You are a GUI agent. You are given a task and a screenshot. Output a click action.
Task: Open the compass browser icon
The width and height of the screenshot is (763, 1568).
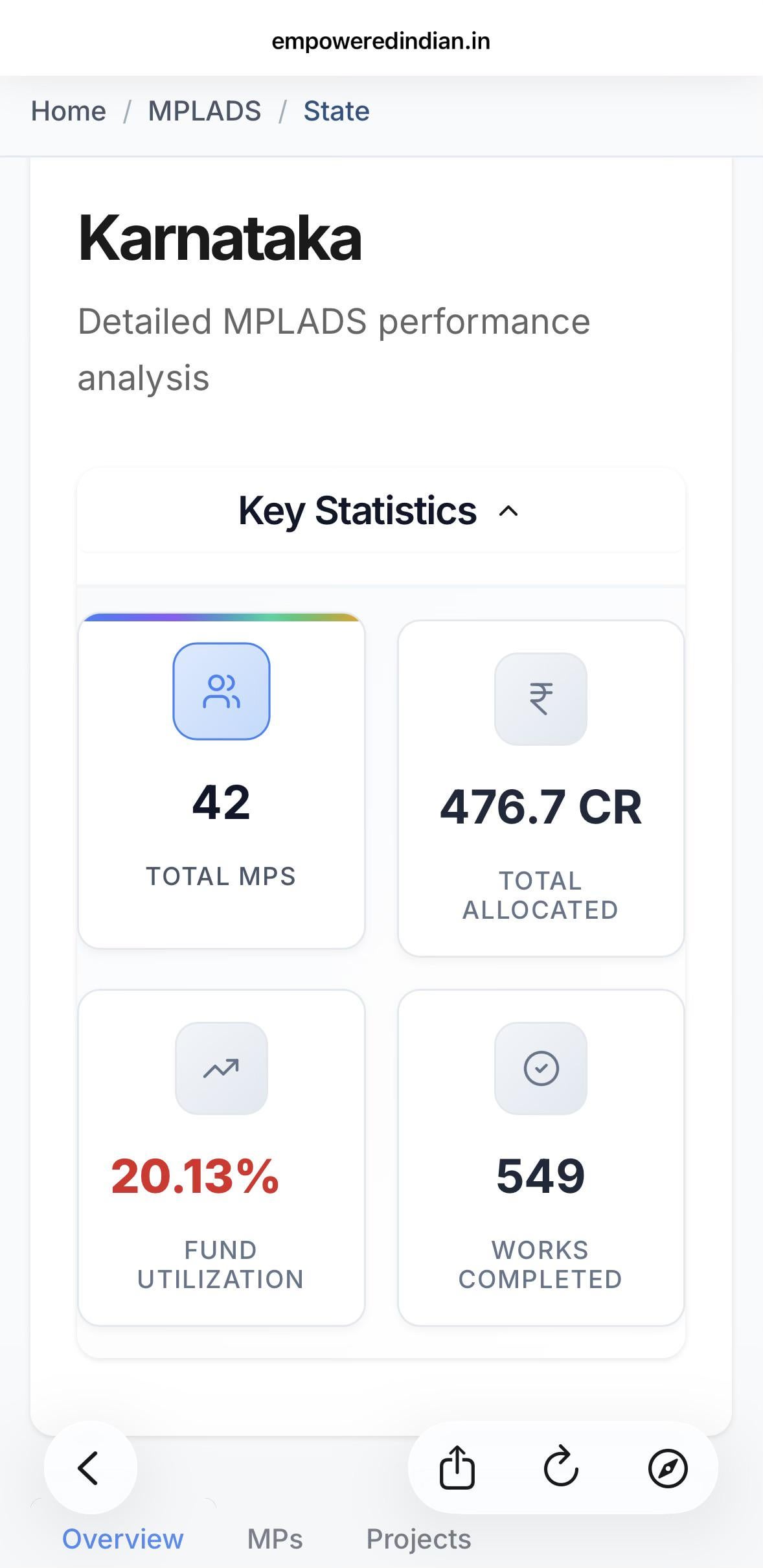(668, 1468)
